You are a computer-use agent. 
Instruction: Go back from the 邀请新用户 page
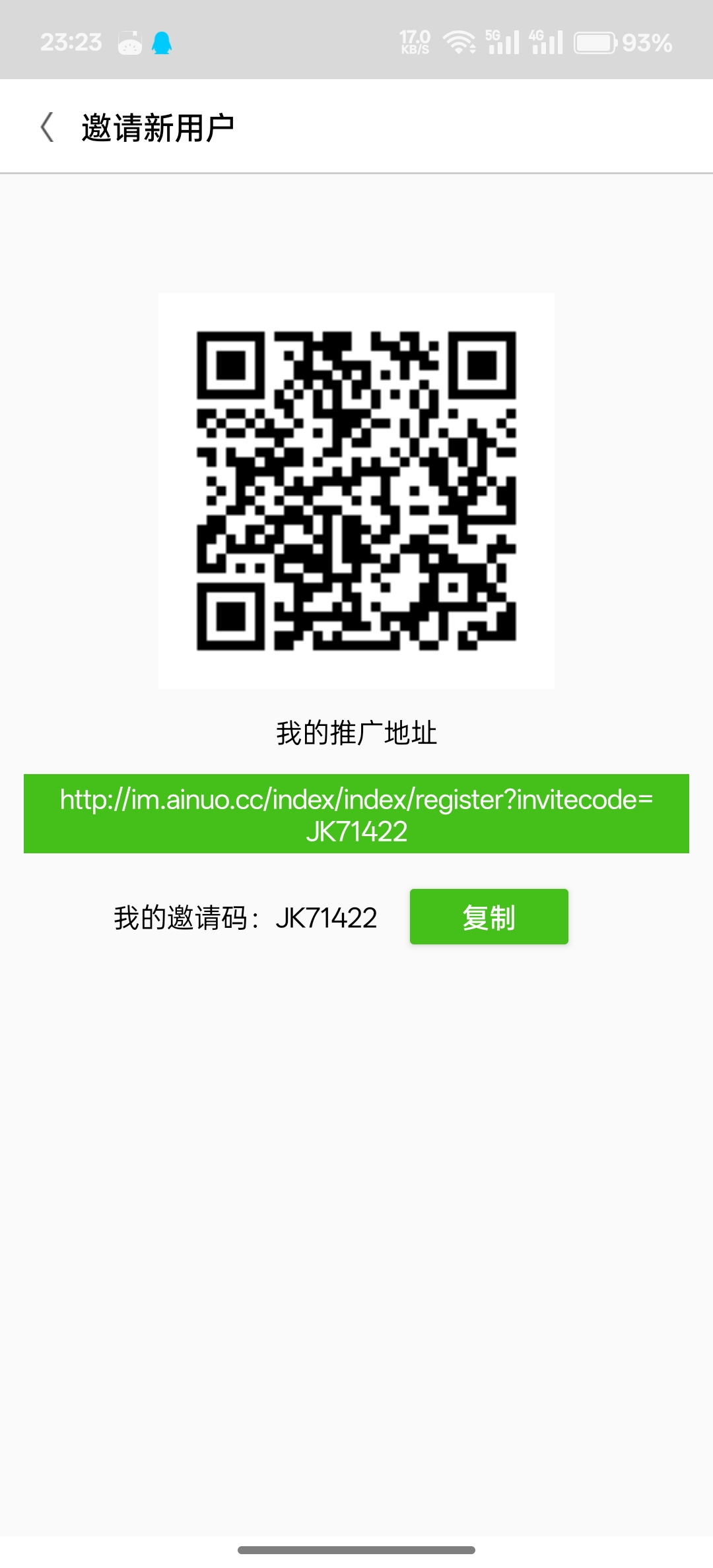(x=47, y=127)
